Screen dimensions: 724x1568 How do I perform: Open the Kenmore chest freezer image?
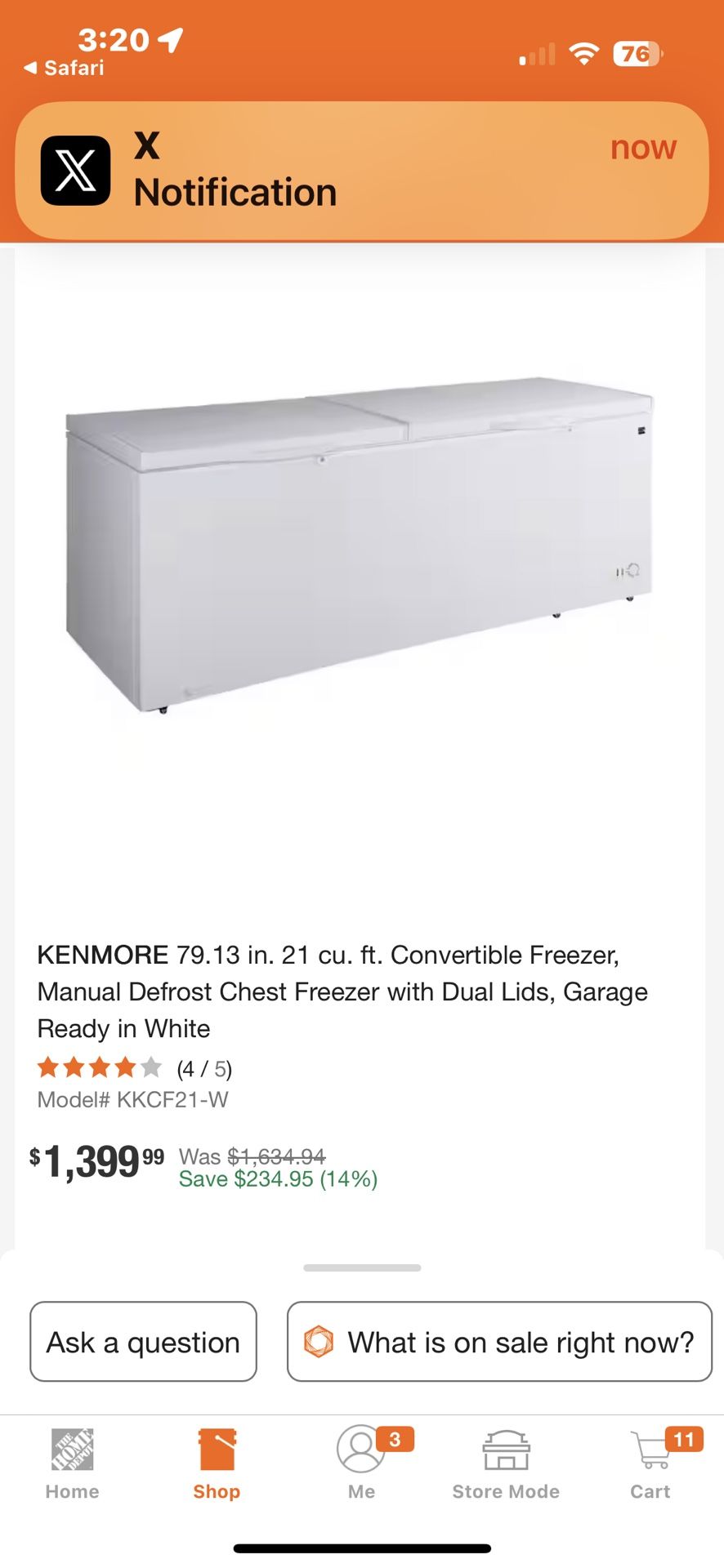[x=360, y=543]
